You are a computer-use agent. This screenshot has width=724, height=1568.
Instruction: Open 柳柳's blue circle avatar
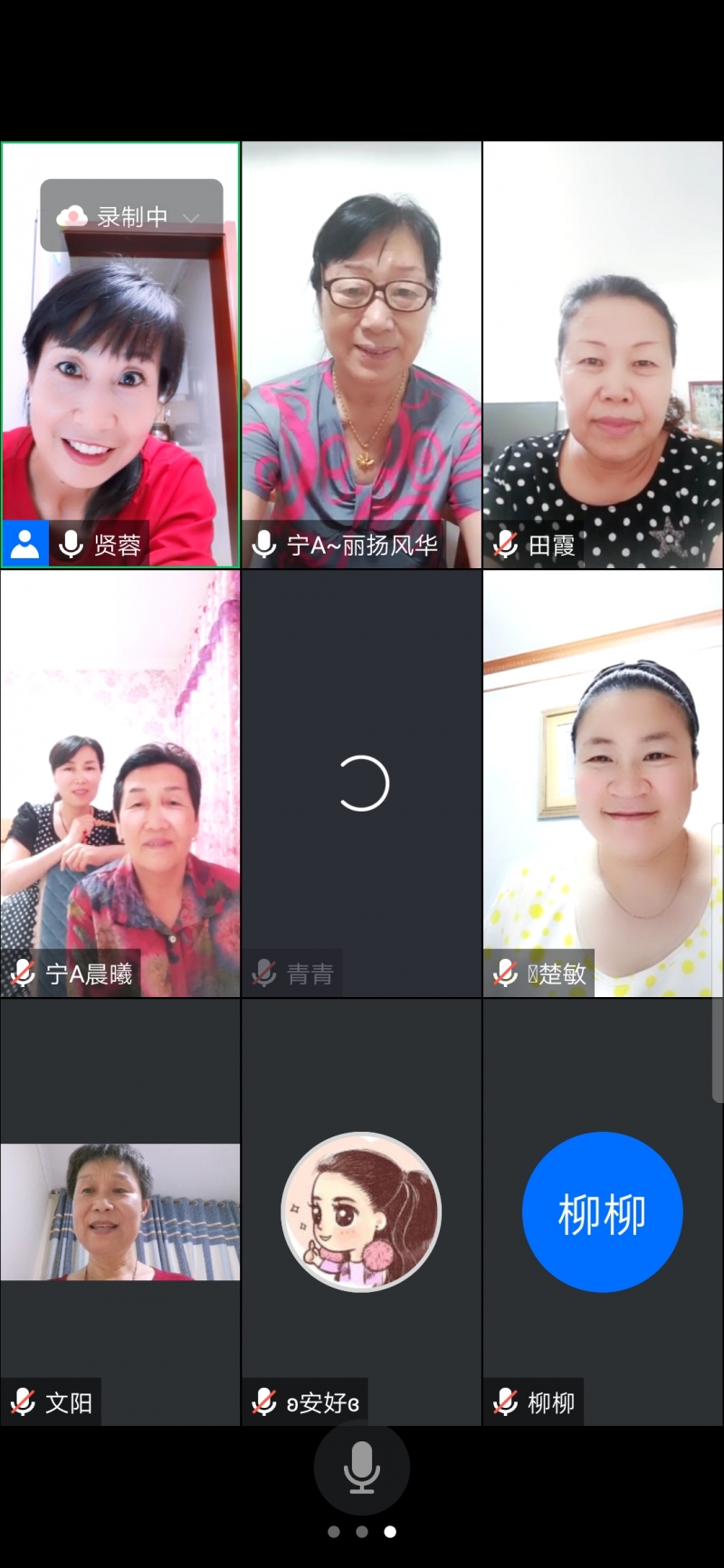pos(602,1212)
